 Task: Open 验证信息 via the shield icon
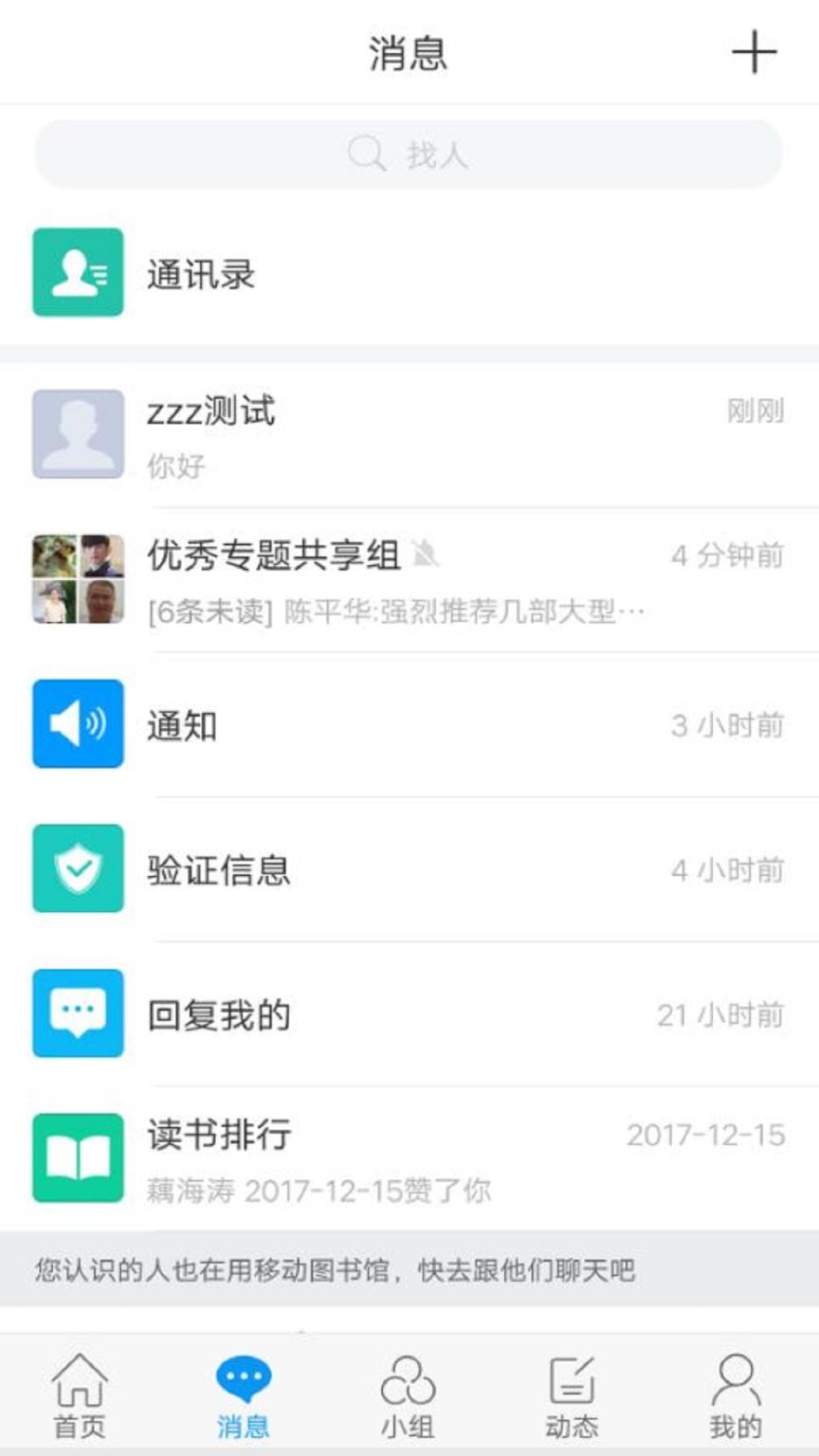(78, 869)
